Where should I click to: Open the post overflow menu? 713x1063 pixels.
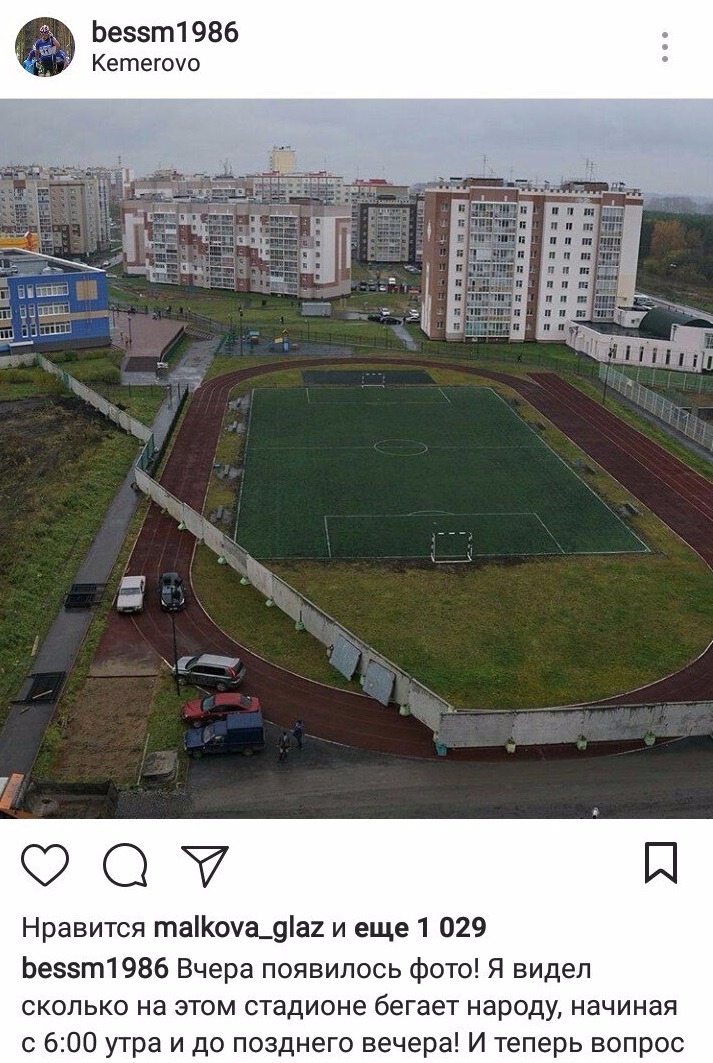[664, 47]
